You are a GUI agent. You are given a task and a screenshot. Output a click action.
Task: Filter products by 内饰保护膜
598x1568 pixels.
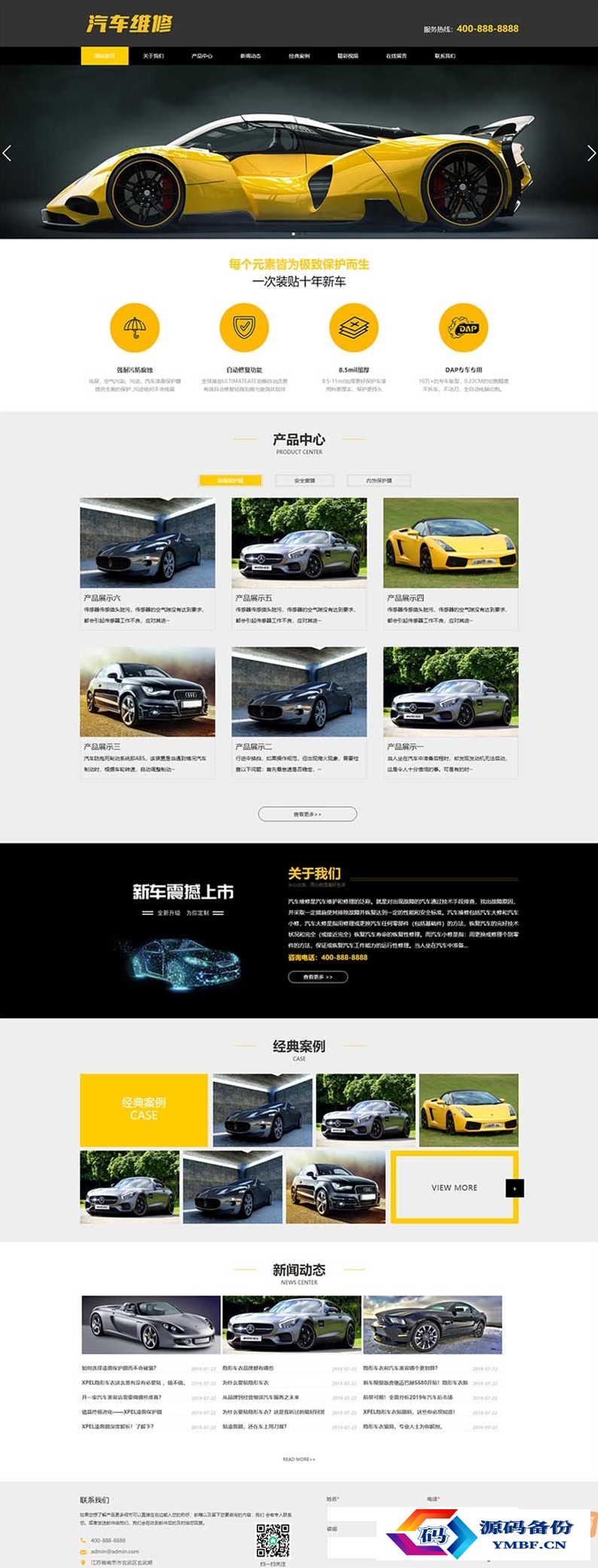click(x=379, y=480)
